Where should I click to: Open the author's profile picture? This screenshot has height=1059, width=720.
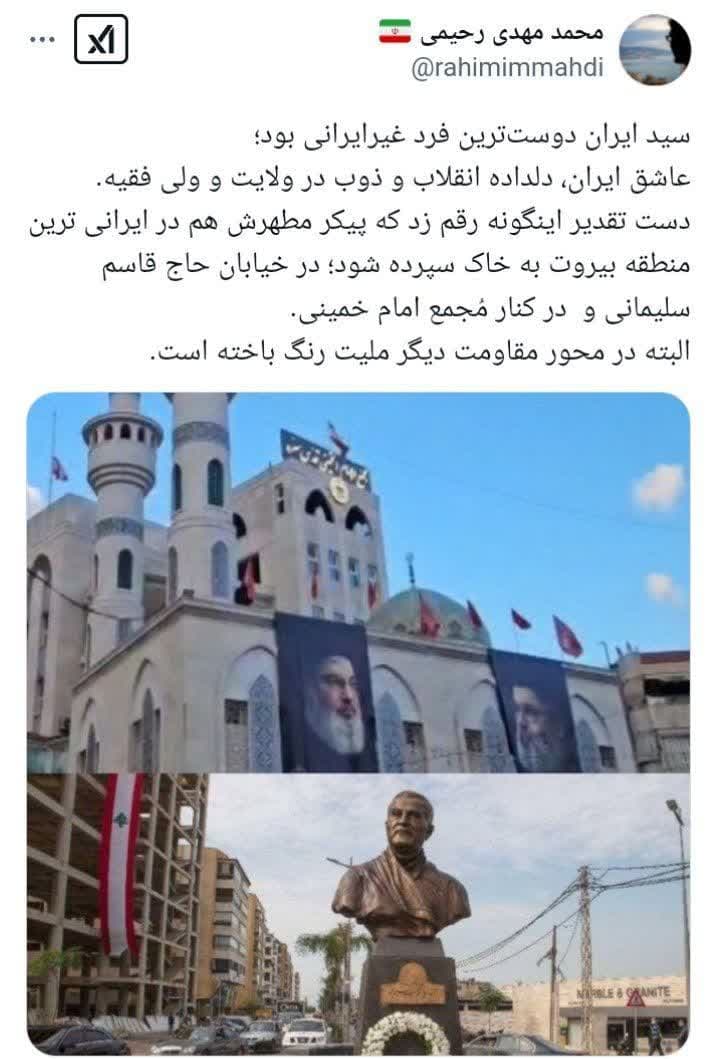(654, 49)
